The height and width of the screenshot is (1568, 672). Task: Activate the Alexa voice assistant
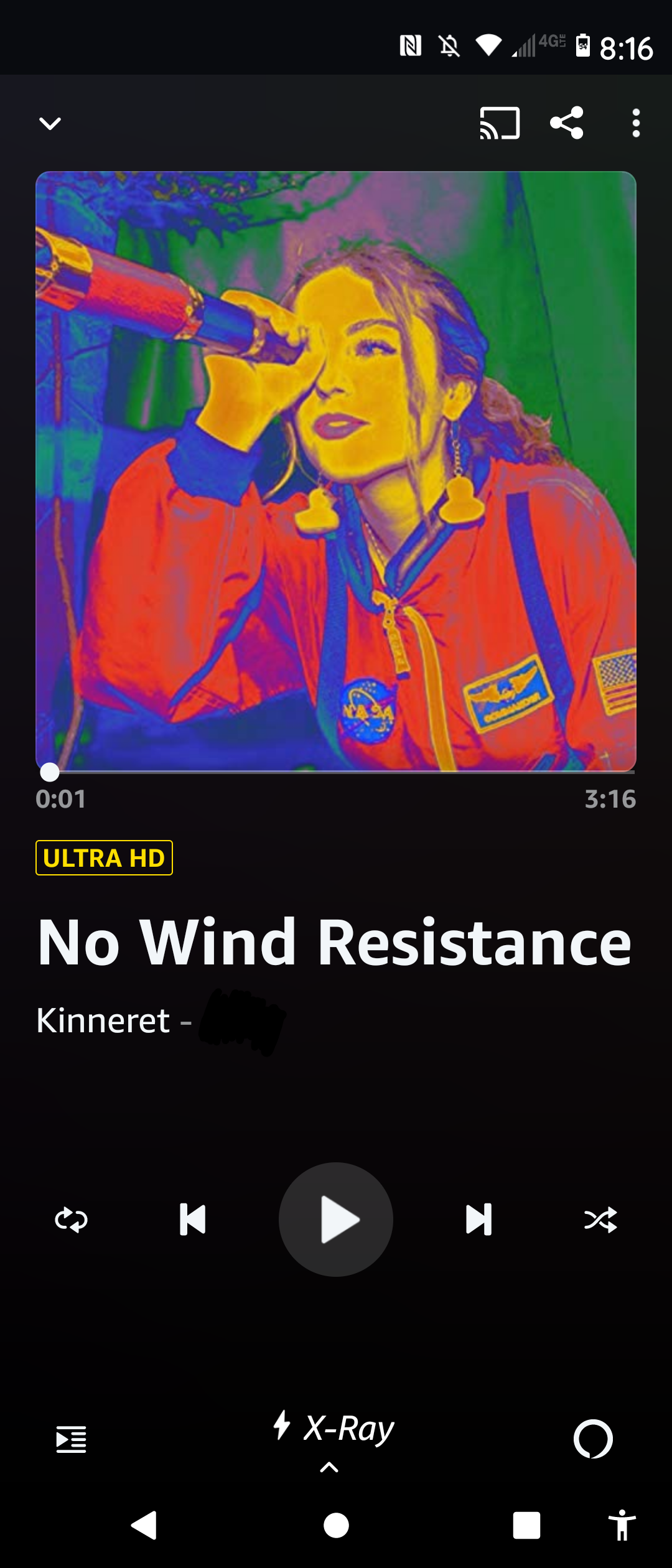(593, 1439)
